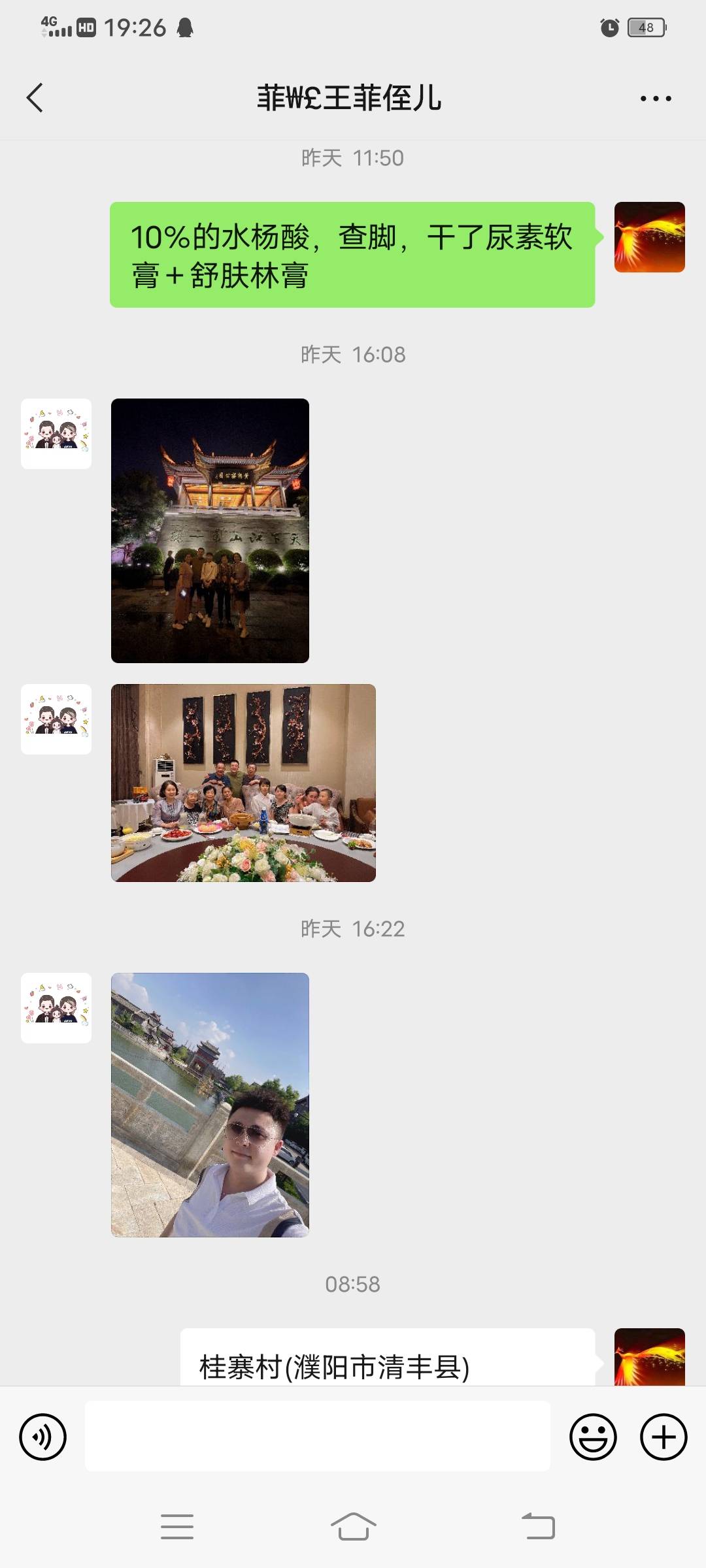Screen dimensions: 706x1568
Task: Open my phoenix avatar beside the 水杨酸 message
Action: [x=649, y=237]
